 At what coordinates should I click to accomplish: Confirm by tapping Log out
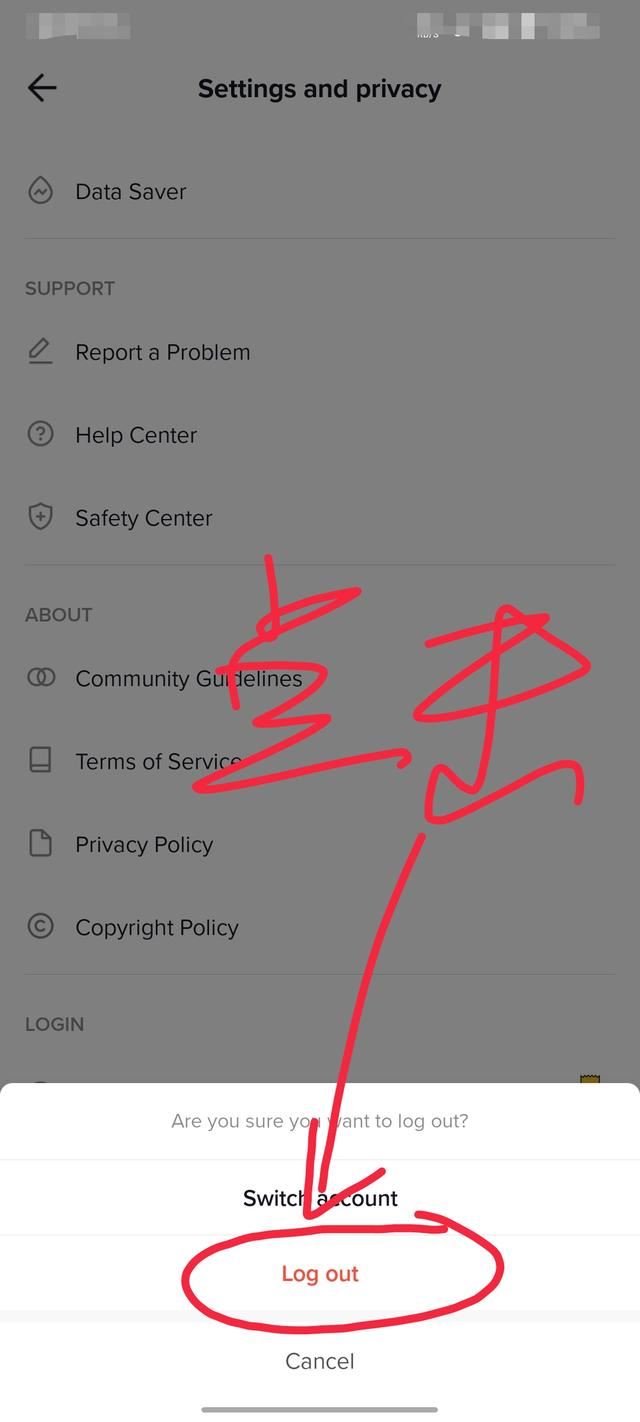click(x=320, y=1273)
